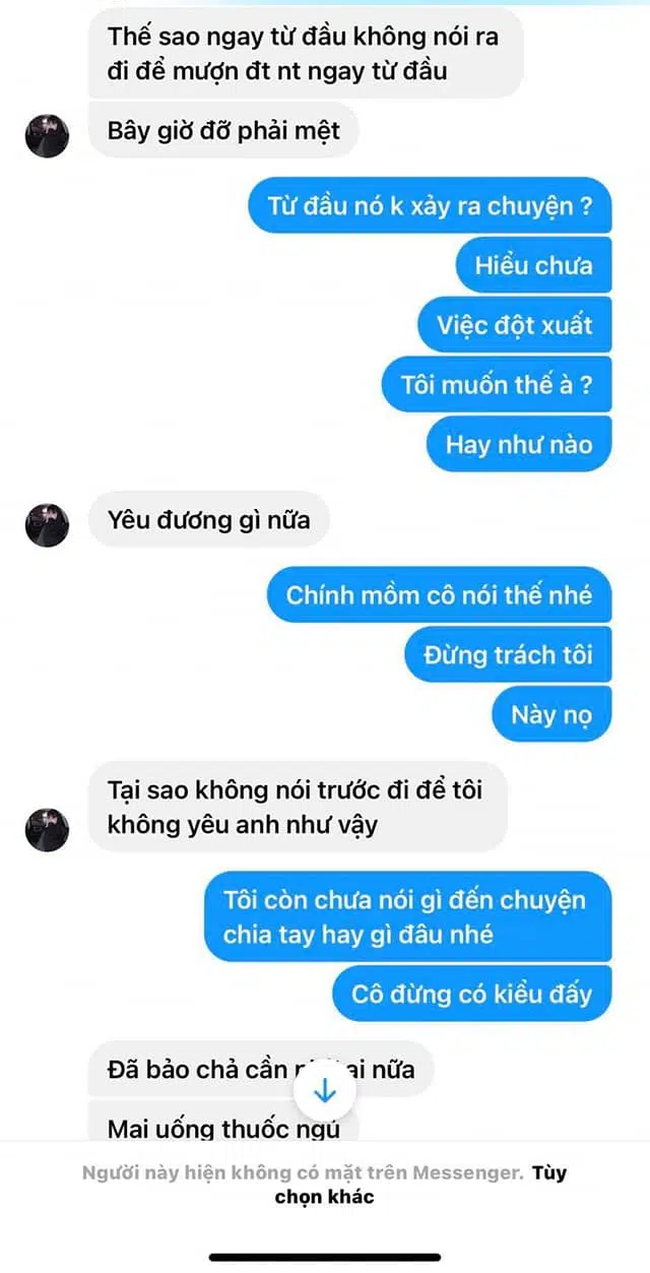
Task: View profile from avatar beside 'Tại sao không nói trước'
Action: (47, 829)
